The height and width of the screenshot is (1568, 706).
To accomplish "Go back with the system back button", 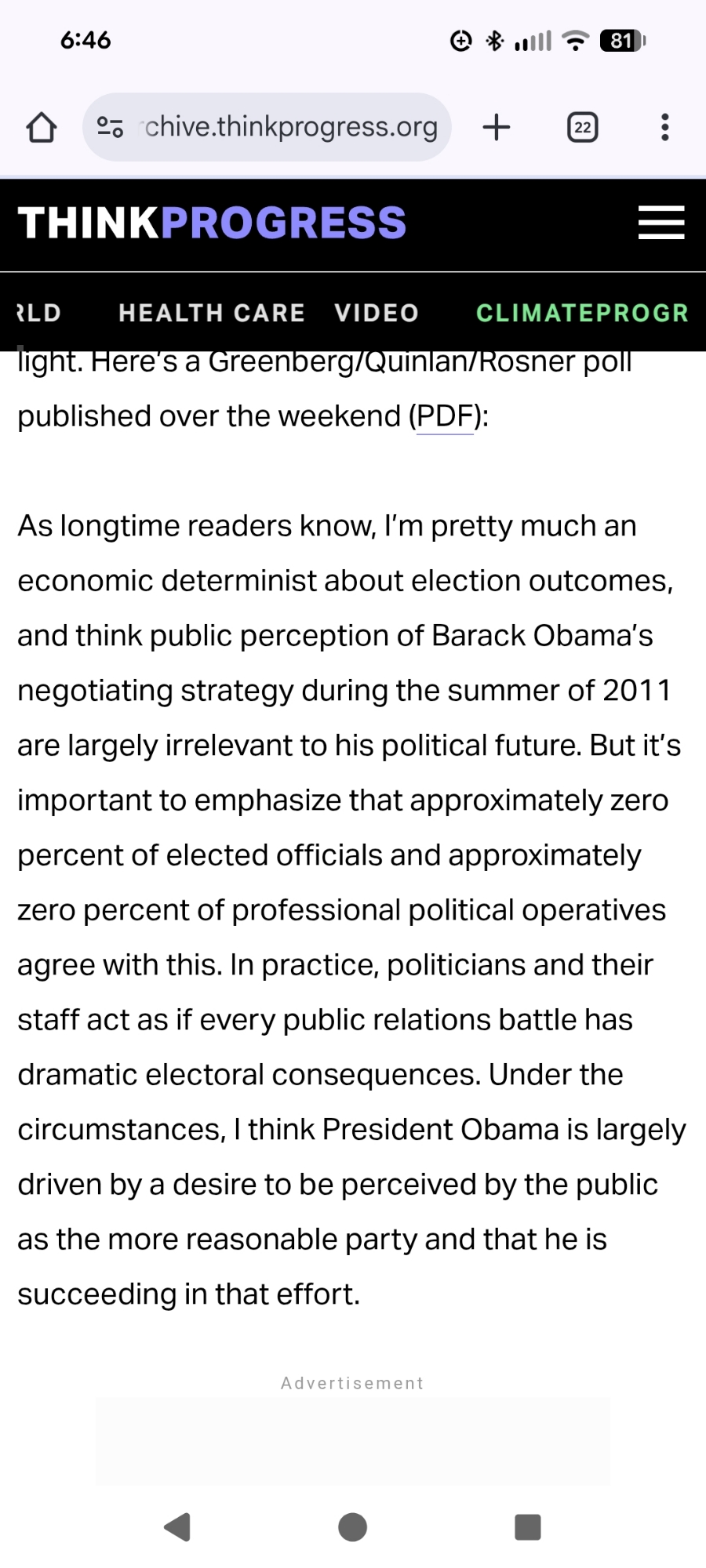I will point(178,1526).
